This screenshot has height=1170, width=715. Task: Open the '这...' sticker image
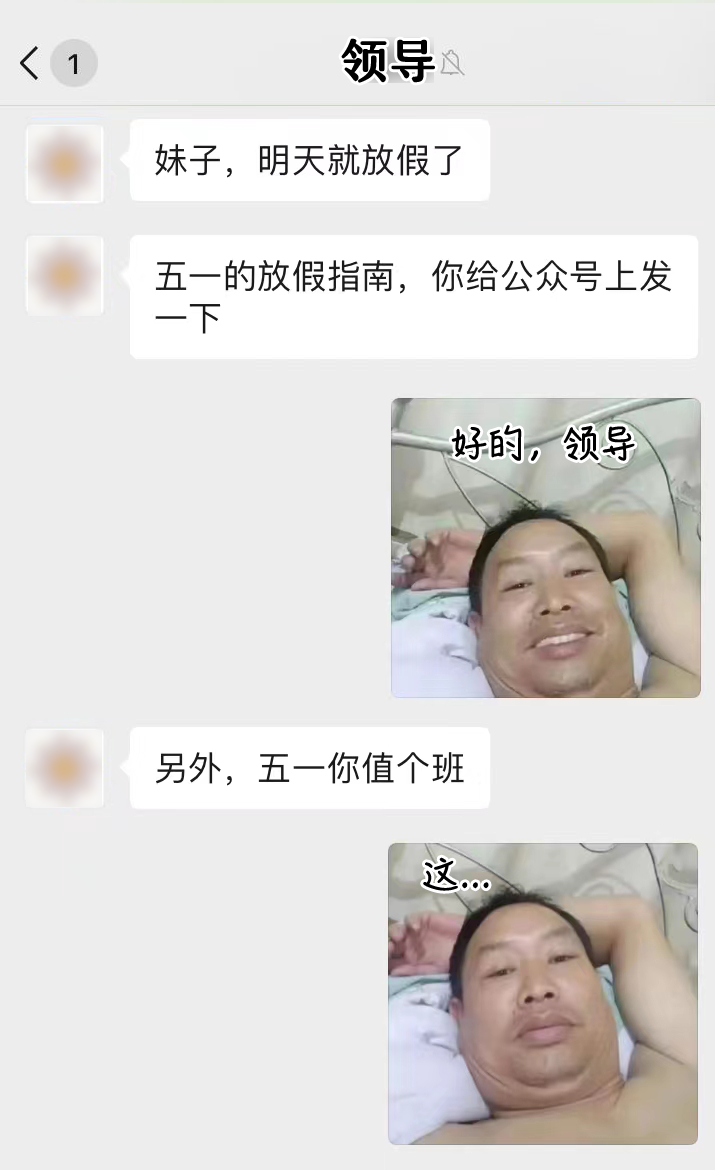tap(542, 993)
